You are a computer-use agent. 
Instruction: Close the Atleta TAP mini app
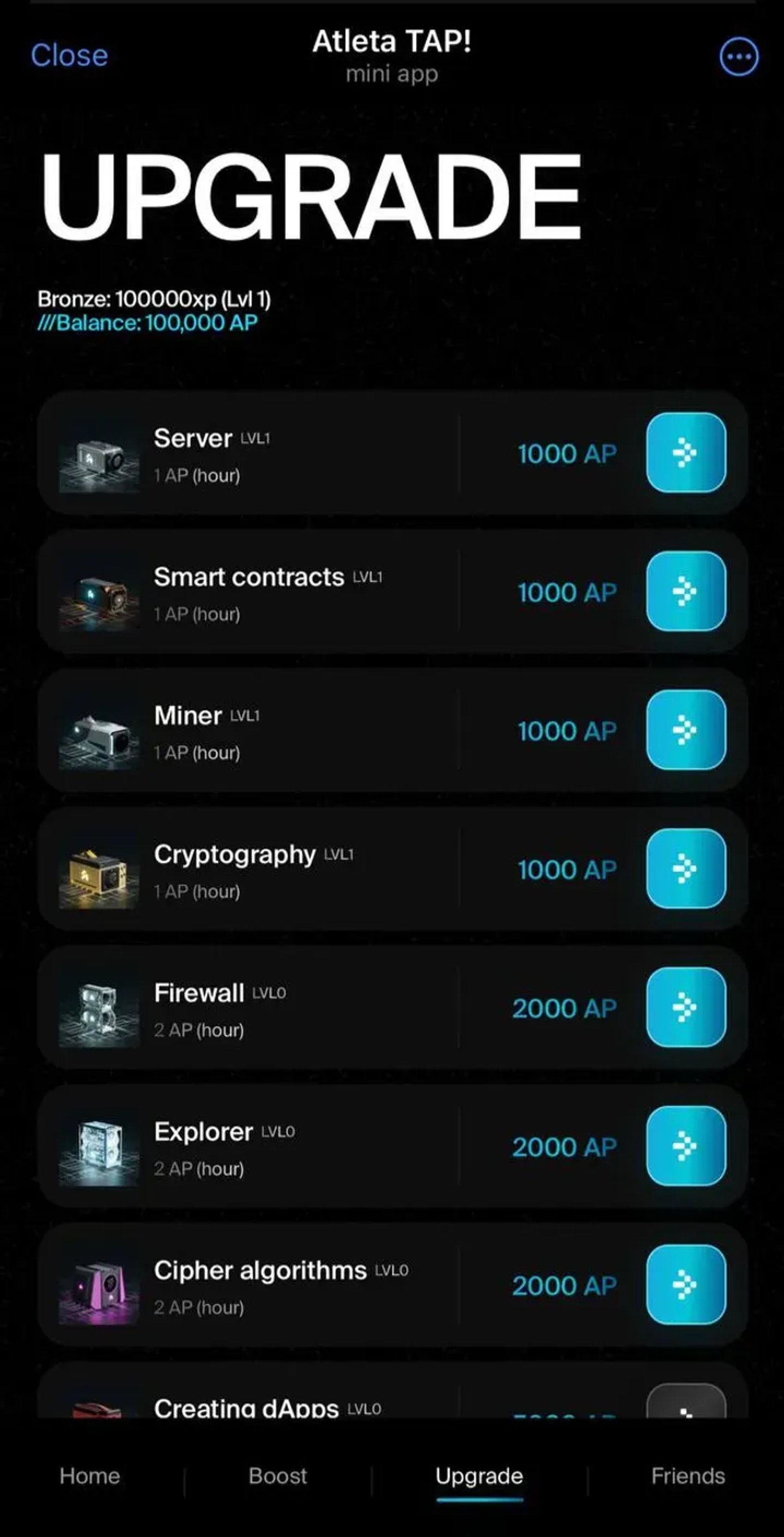click(x=69, y=55)
